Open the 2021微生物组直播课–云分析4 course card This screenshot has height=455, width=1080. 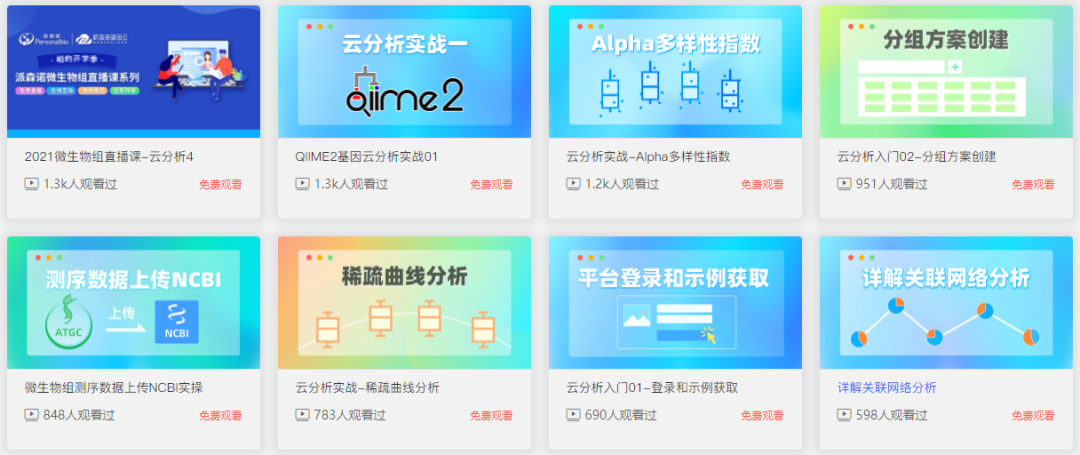coord(133,72)
